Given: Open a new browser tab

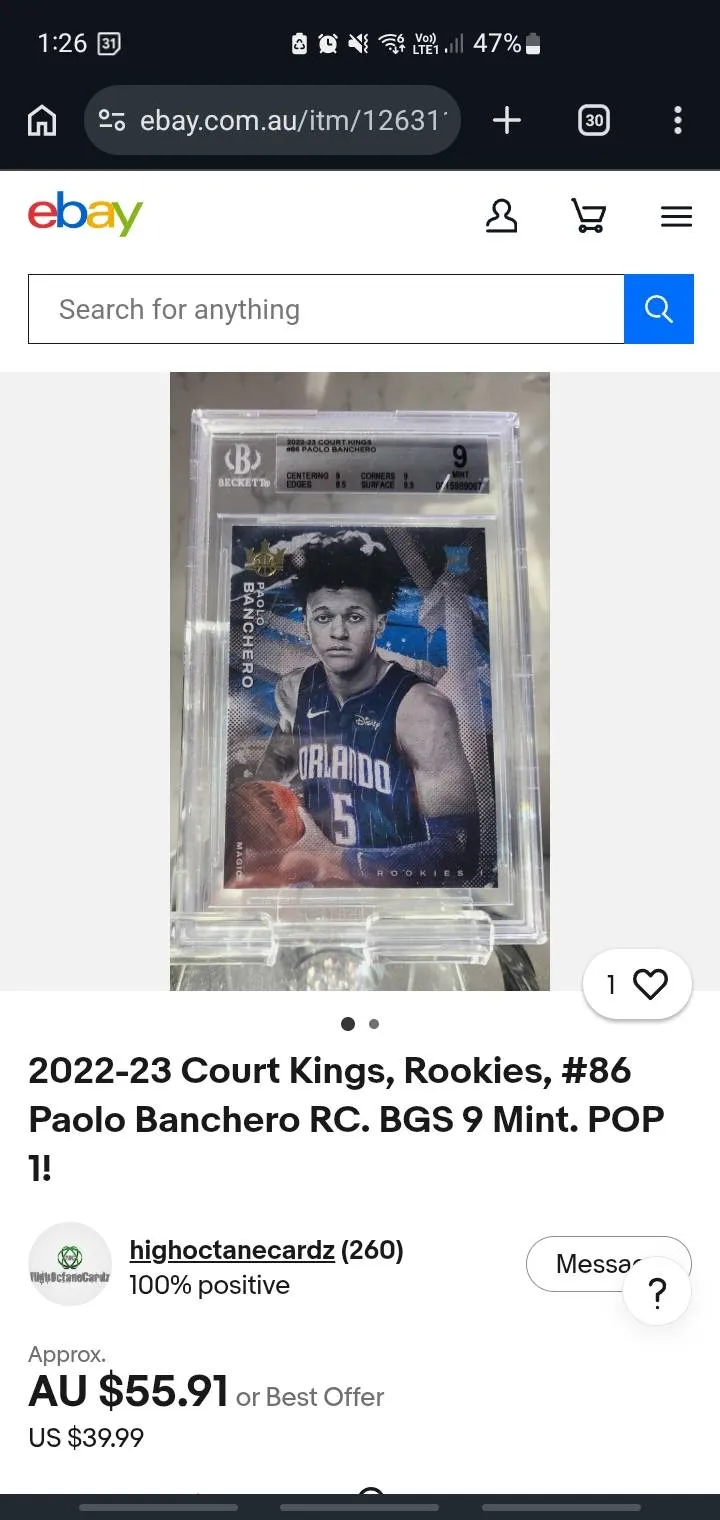Looking at the screenshot, I should click(x=507, y=121).
